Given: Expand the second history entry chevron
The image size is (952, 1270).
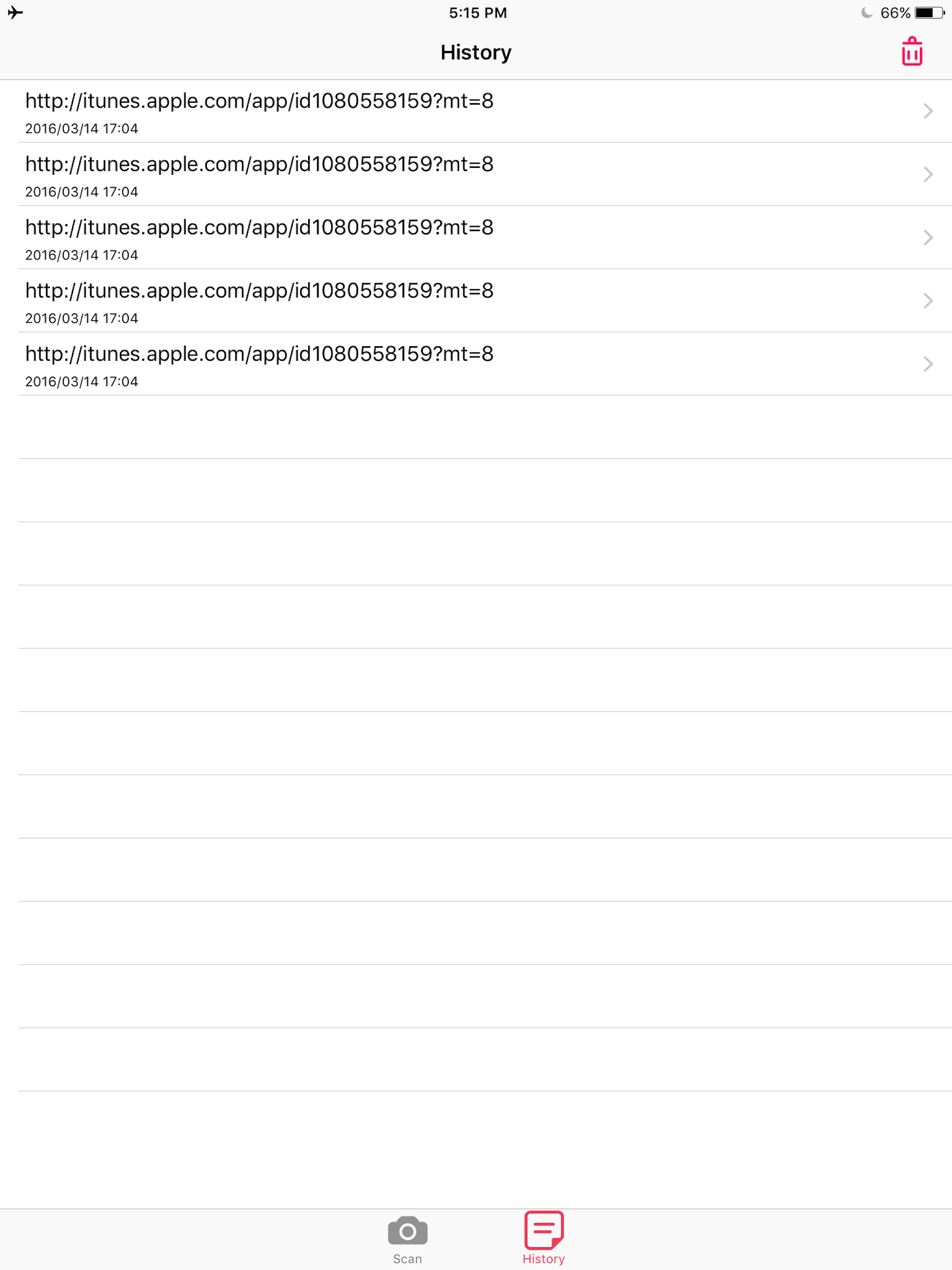Looking at the screenshot, I should click(x=927, y=174).
